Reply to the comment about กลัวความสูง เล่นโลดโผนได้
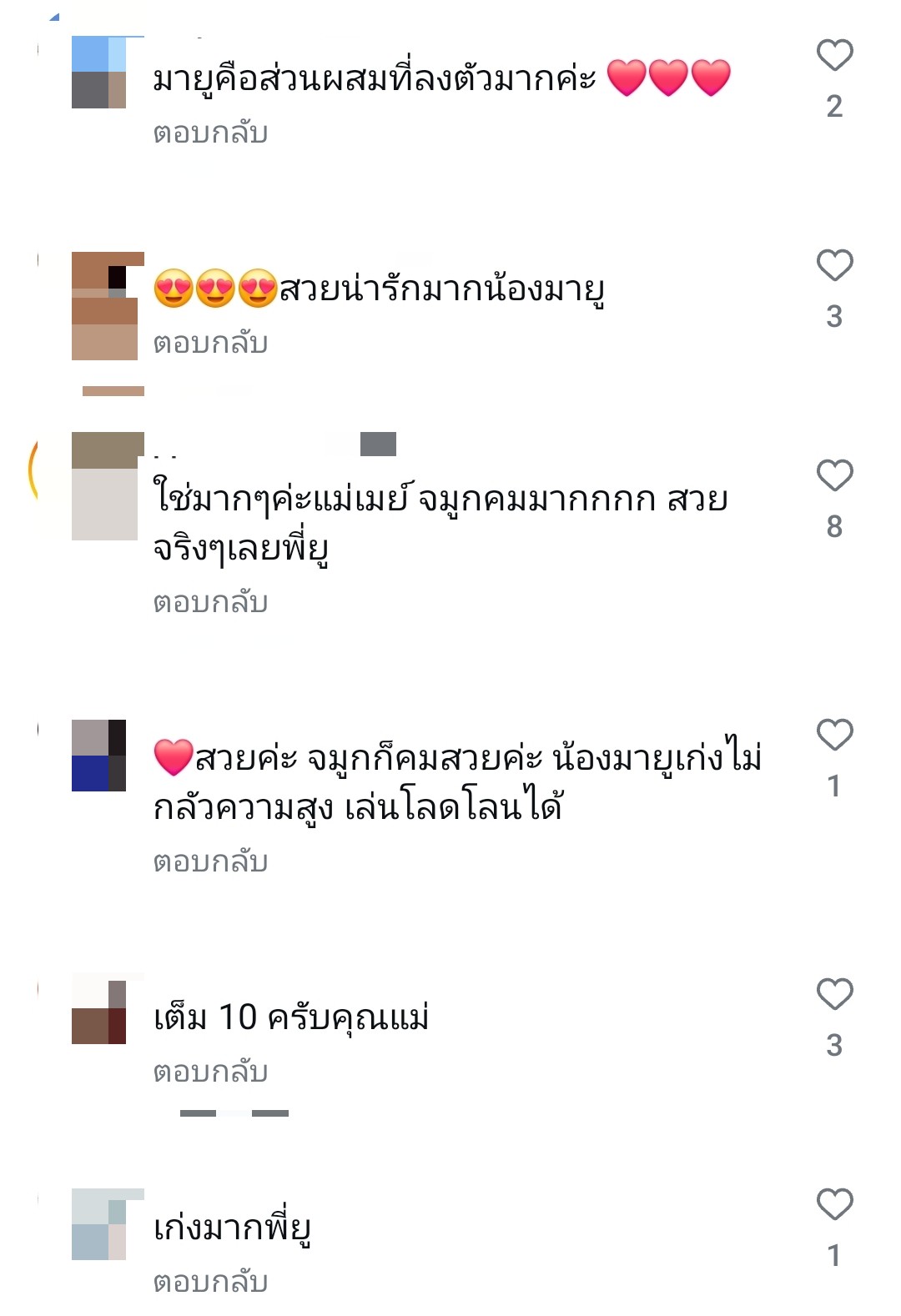 click(210, 861)
